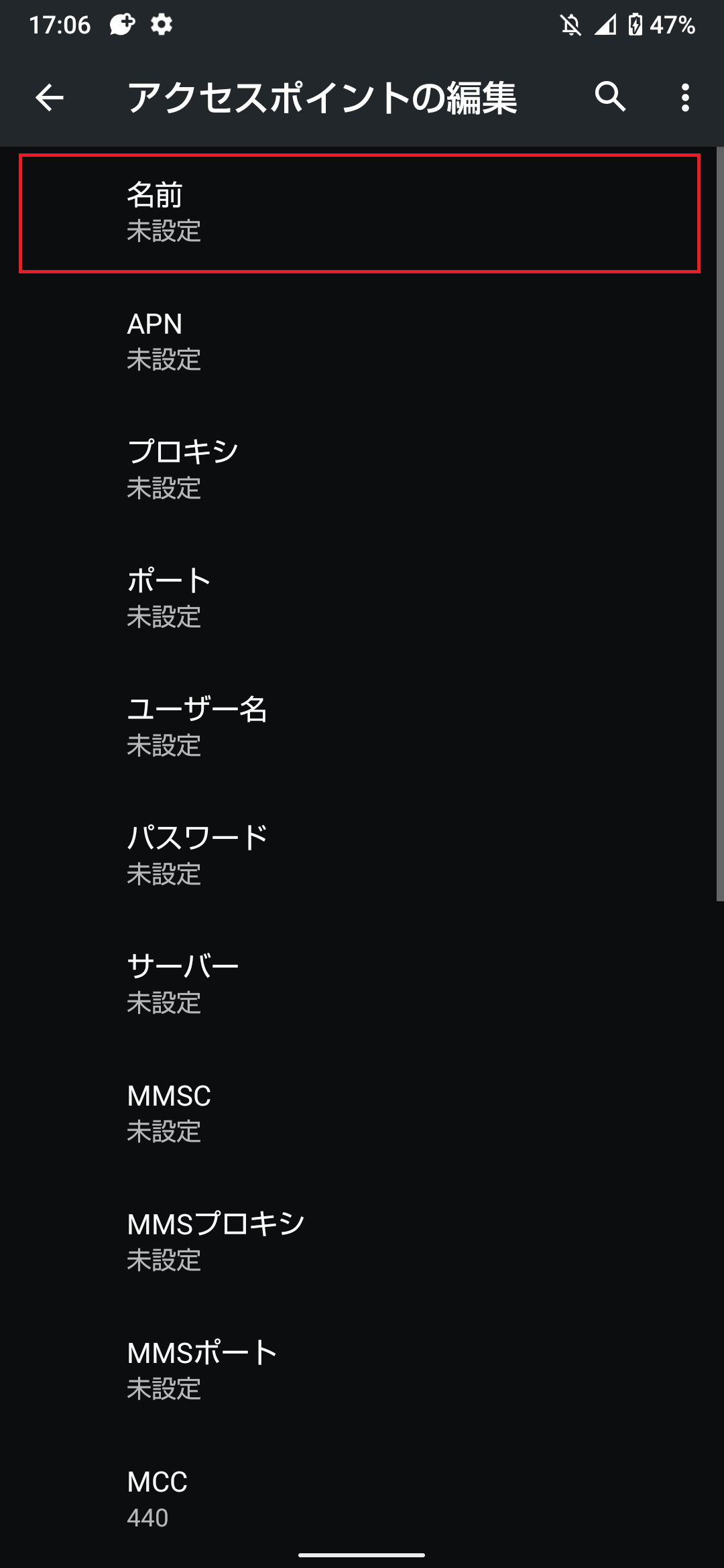Viewport: 724px width, 1568px height.
Task: Enter the パスワード (Password) field
Action: (362, 854)
